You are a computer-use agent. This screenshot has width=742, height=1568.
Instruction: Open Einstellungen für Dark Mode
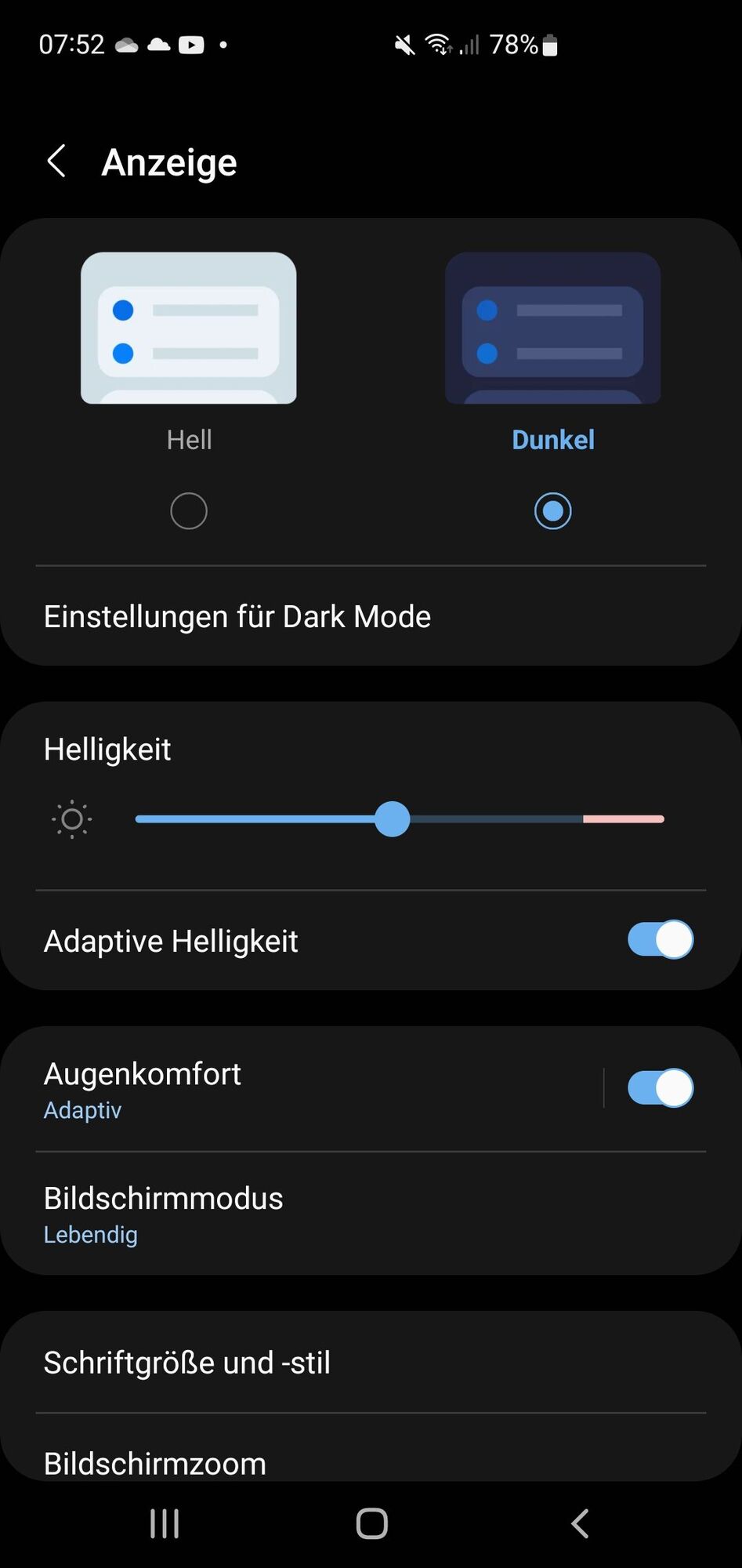click(237, 617)
